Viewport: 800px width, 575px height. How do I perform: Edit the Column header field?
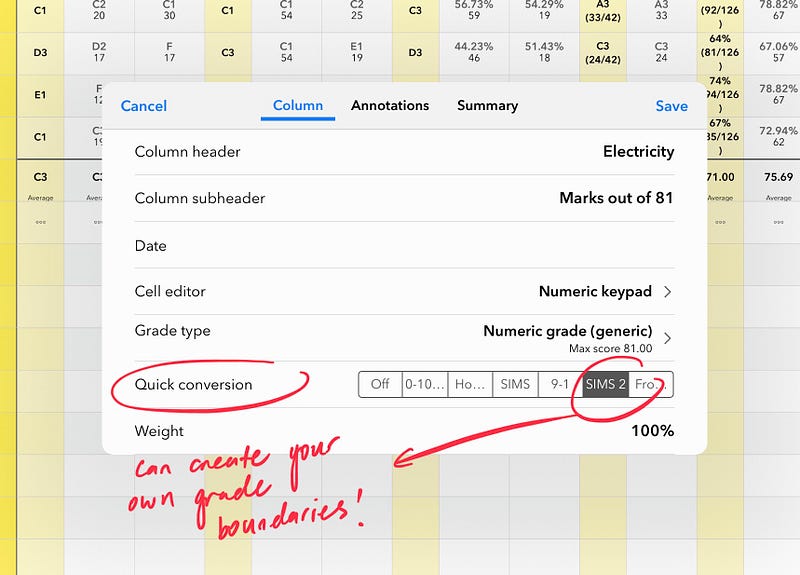(x=404, y=152)
